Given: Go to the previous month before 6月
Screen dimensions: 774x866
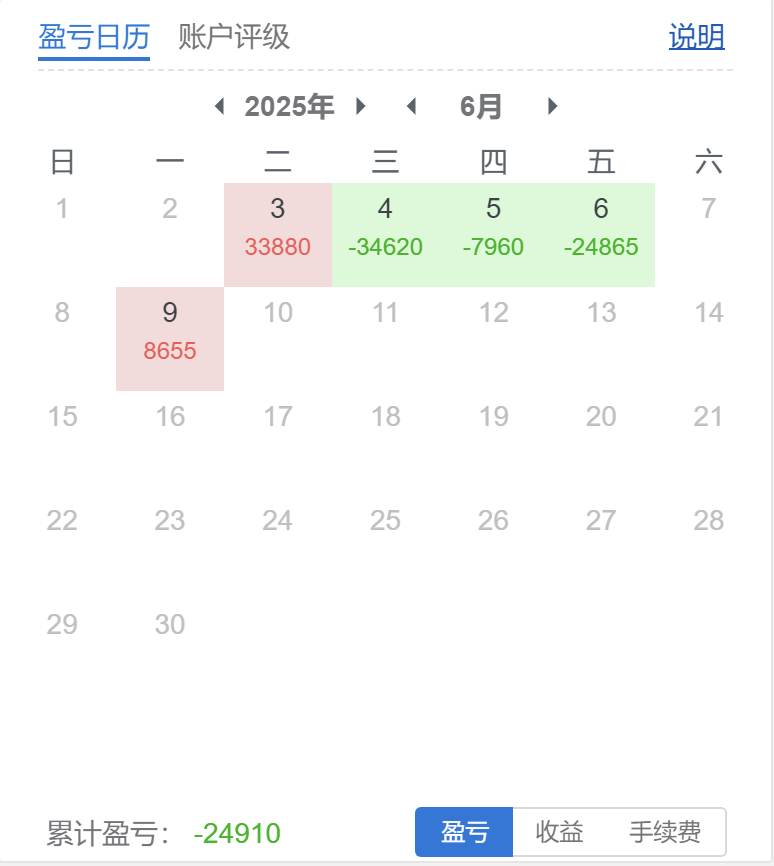Looking at the screenshot, I should [410, 107].
